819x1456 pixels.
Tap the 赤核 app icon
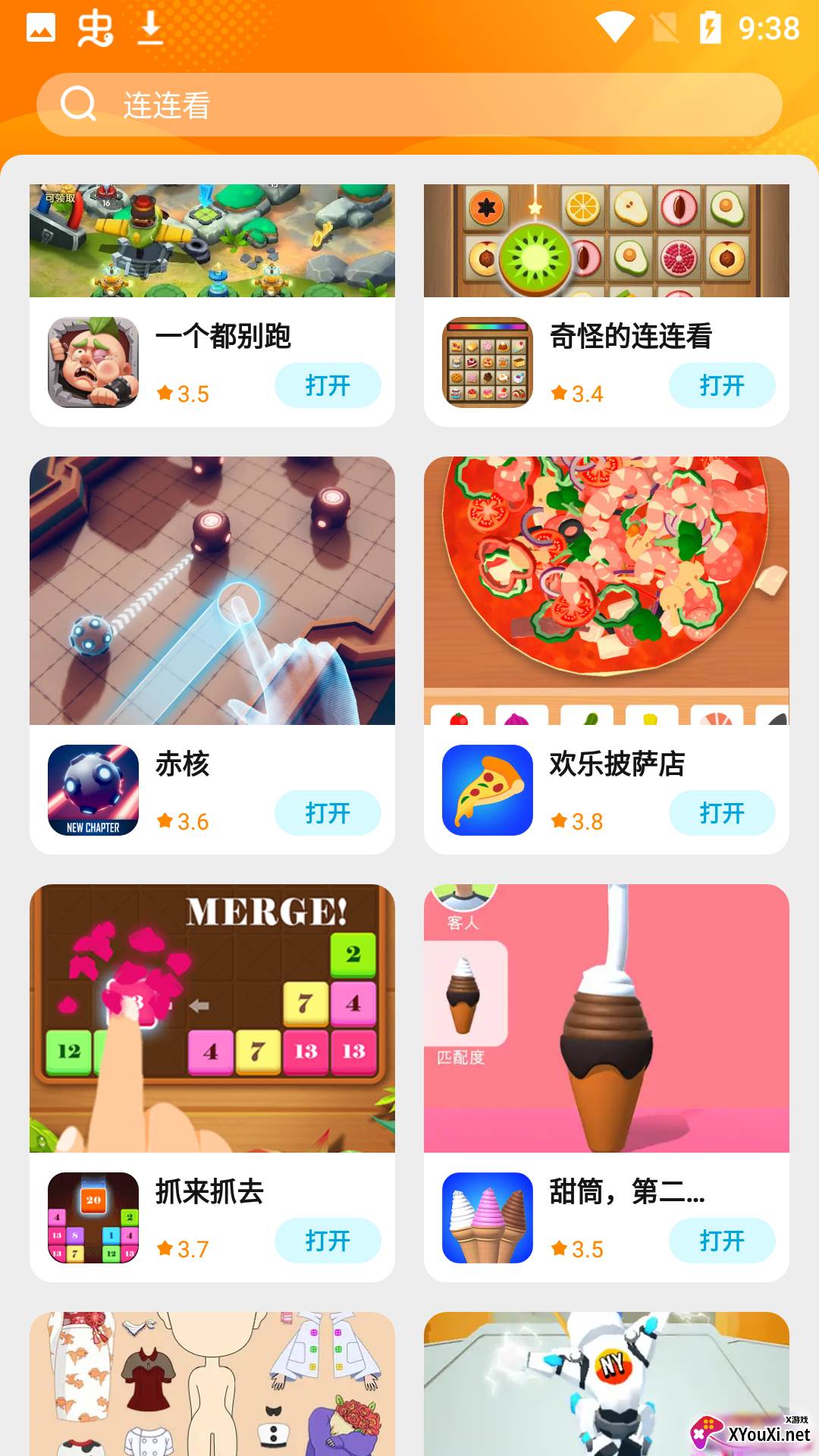[93, 790]
